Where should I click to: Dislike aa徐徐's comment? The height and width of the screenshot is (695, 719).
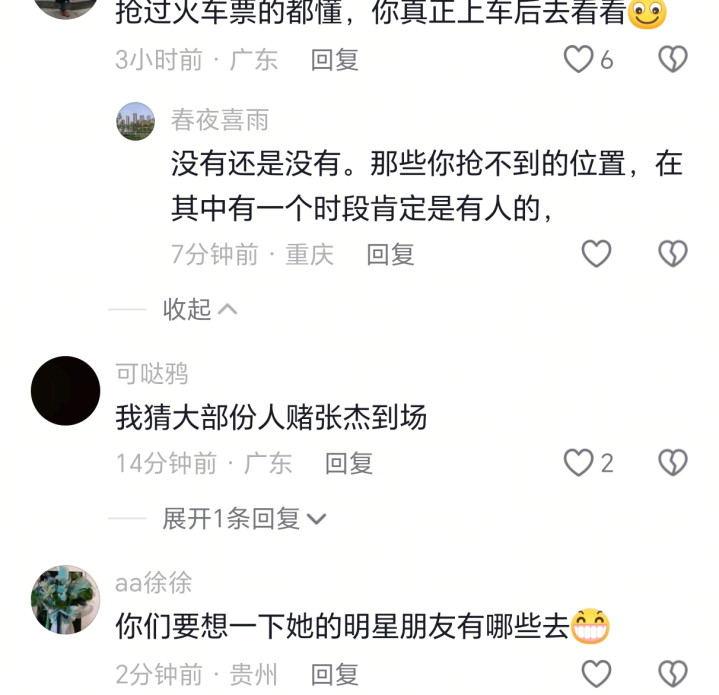click(673, 674)
